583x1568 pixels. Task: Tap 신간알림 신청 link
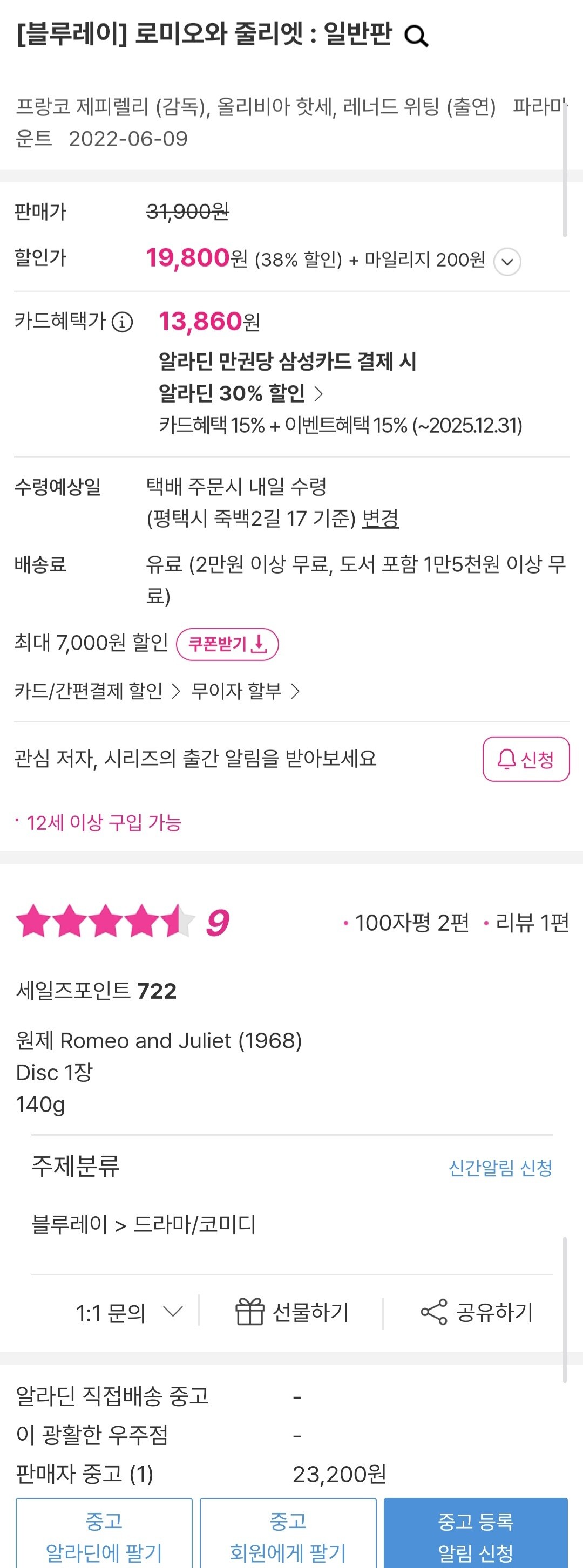point(500,1168)
